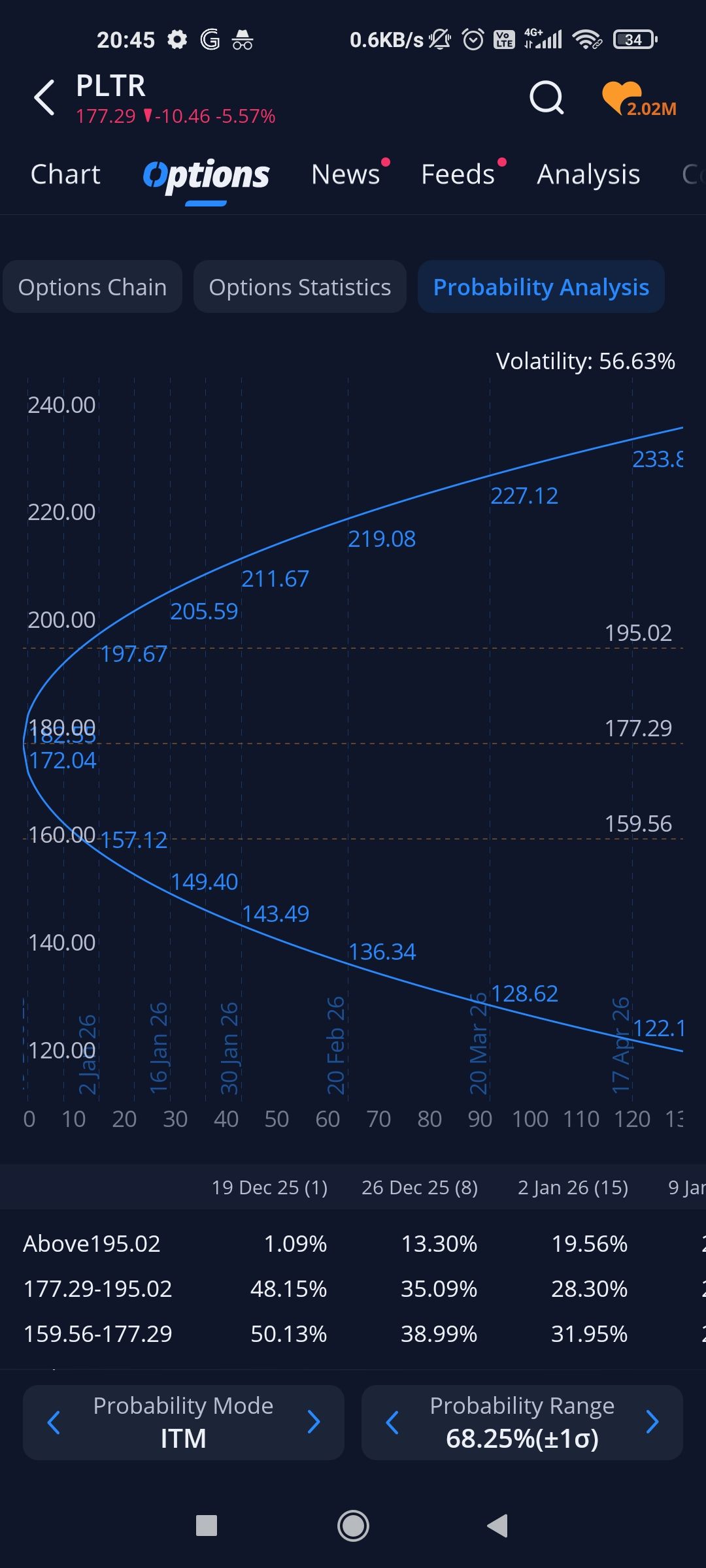Select the Options Statistics section
This screenshot has height=1568, width=706.
[x=299, y=287]
